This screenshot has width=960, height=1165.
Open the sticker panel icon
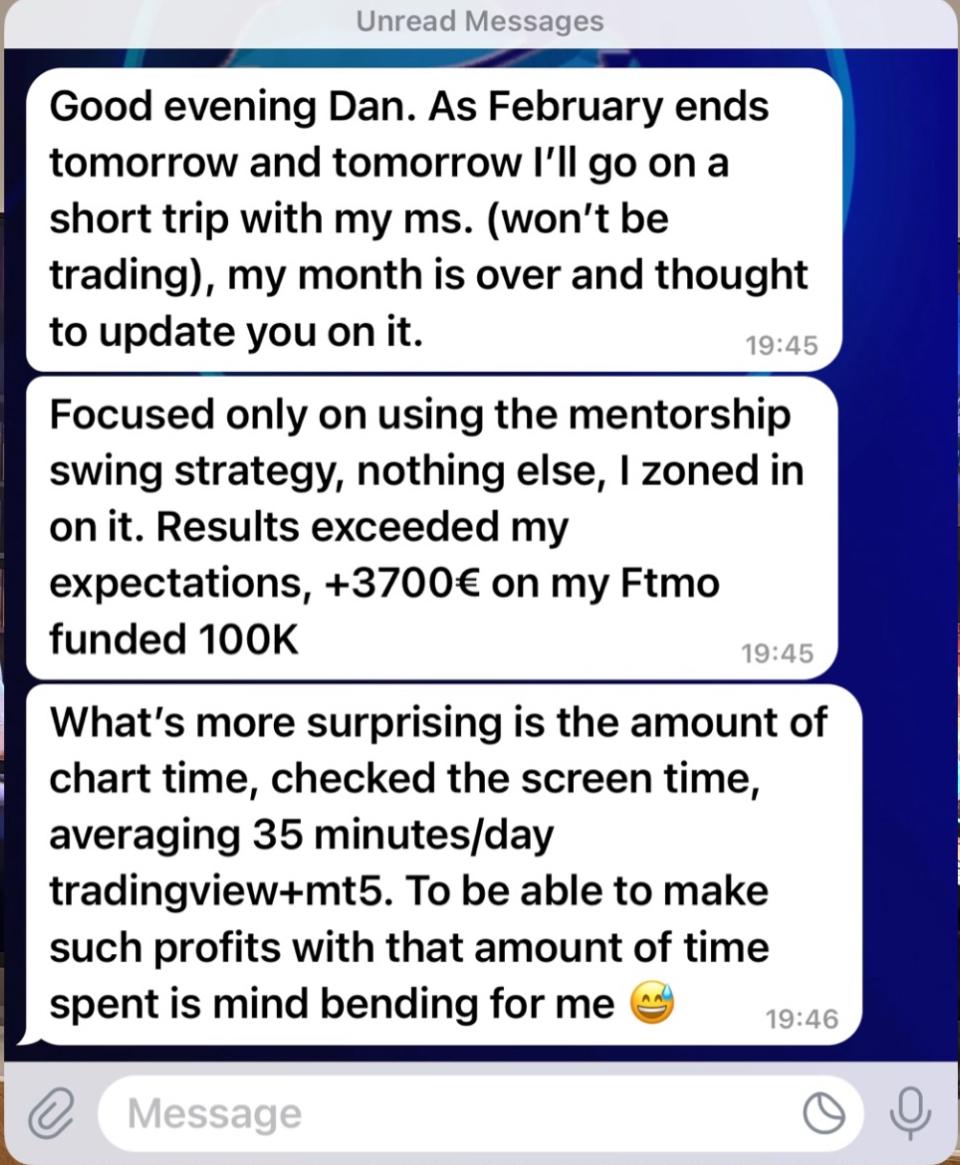click(824, 1113)
